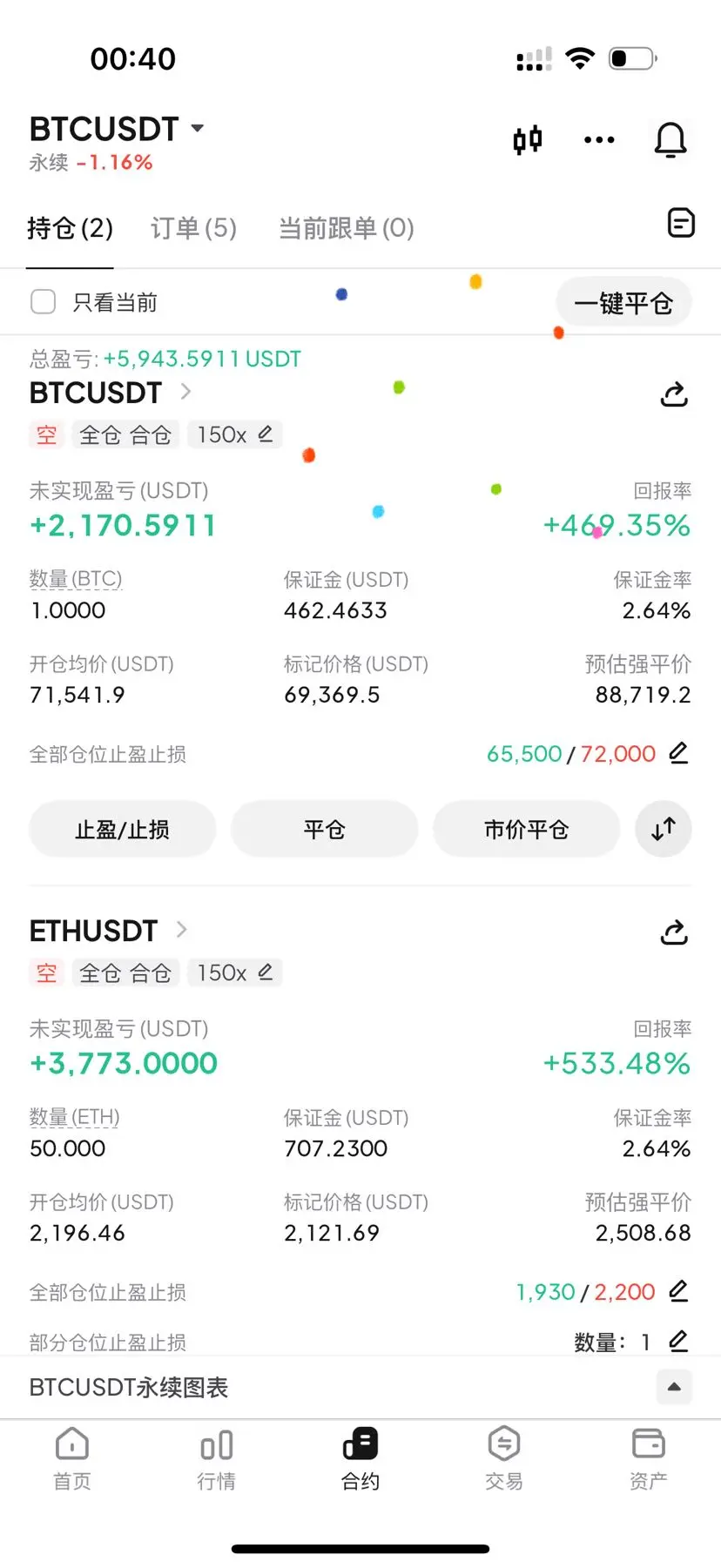Screen dimensions: 721x1568
Task: Switch to the 订单 (5) tab
Action: tap(193, 228)
